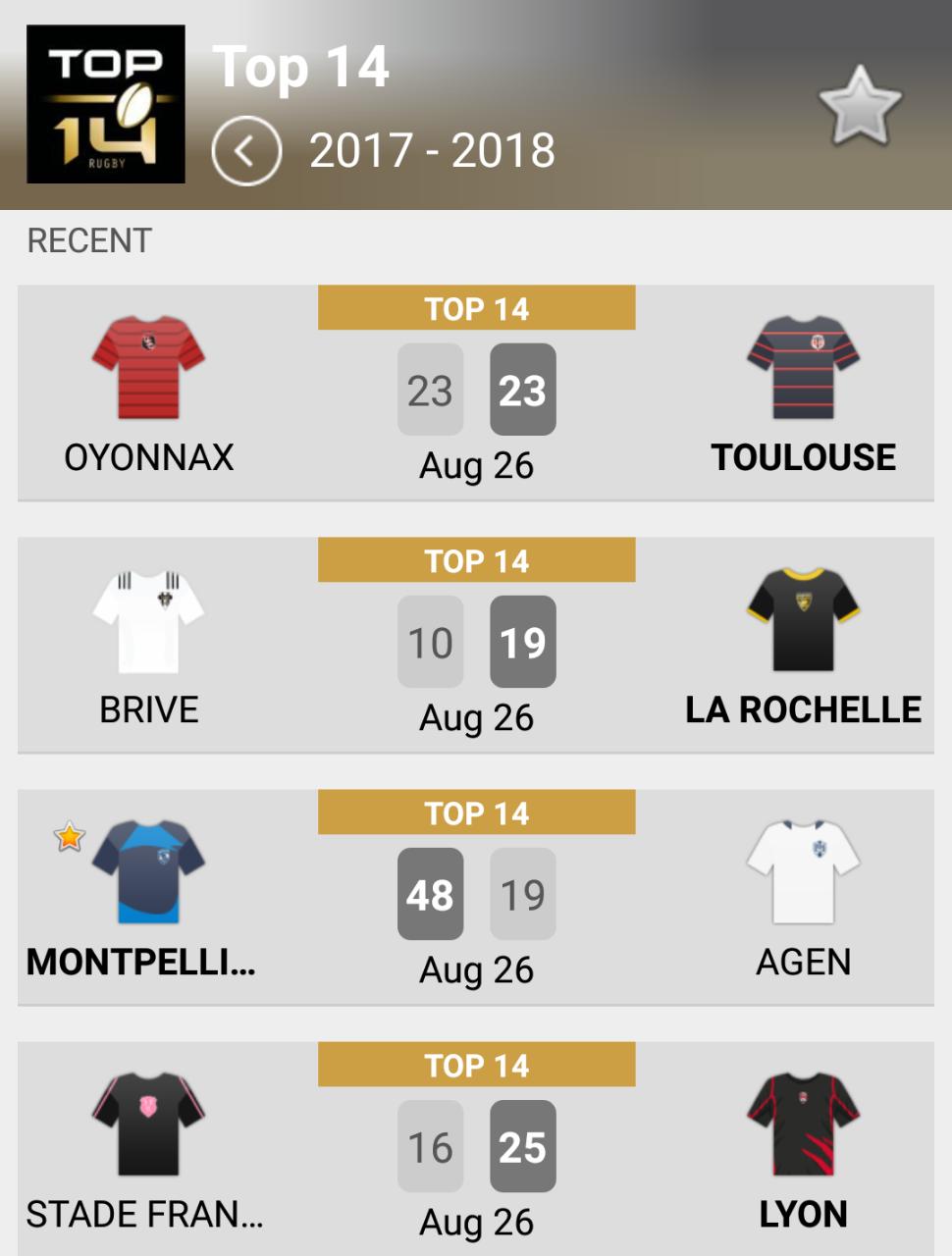Viewport: 952px width, 1256px height.
Task: Add Top 14 to favorites
Action: pos(859,106)
